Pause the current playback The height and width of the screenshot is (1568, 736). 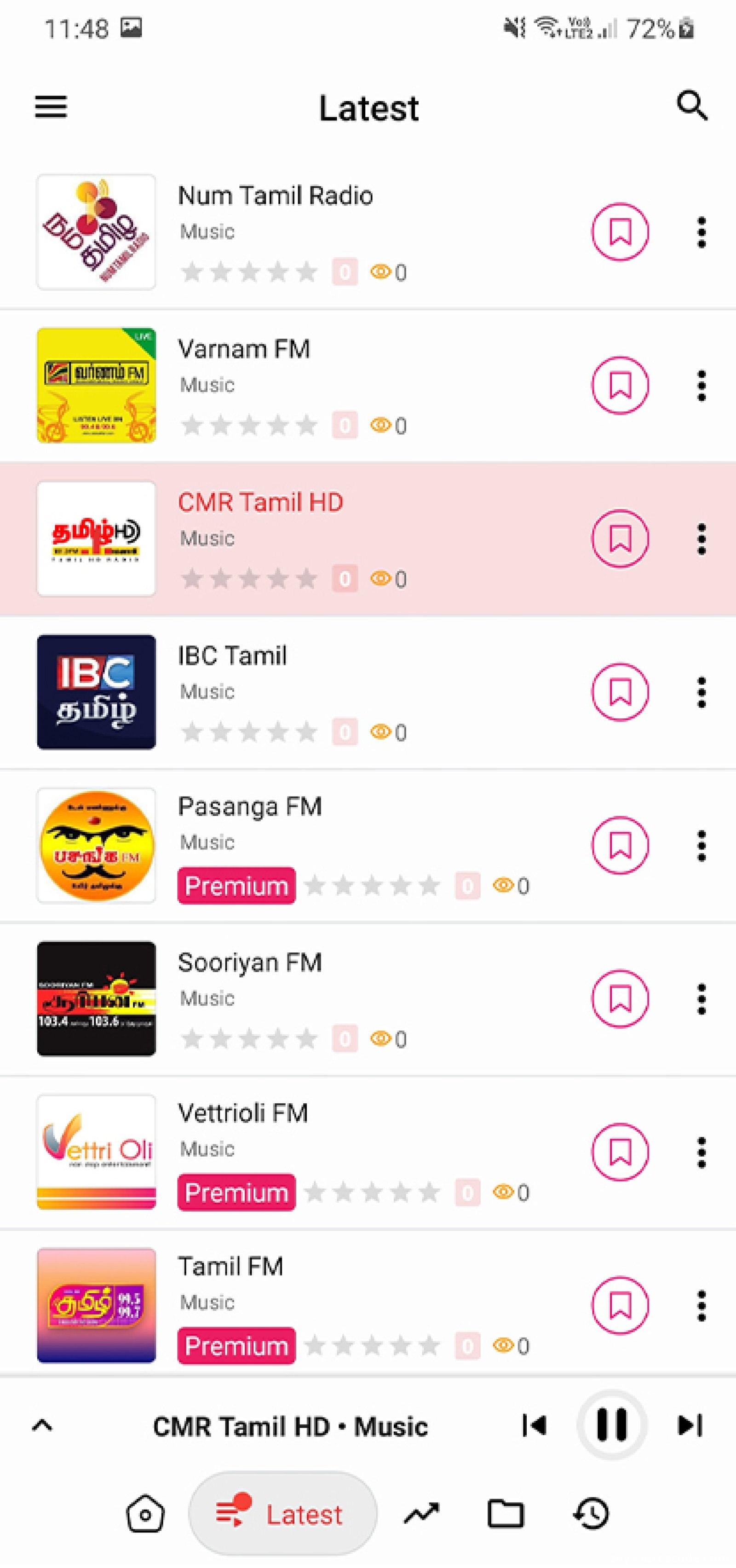point(611,1425)
